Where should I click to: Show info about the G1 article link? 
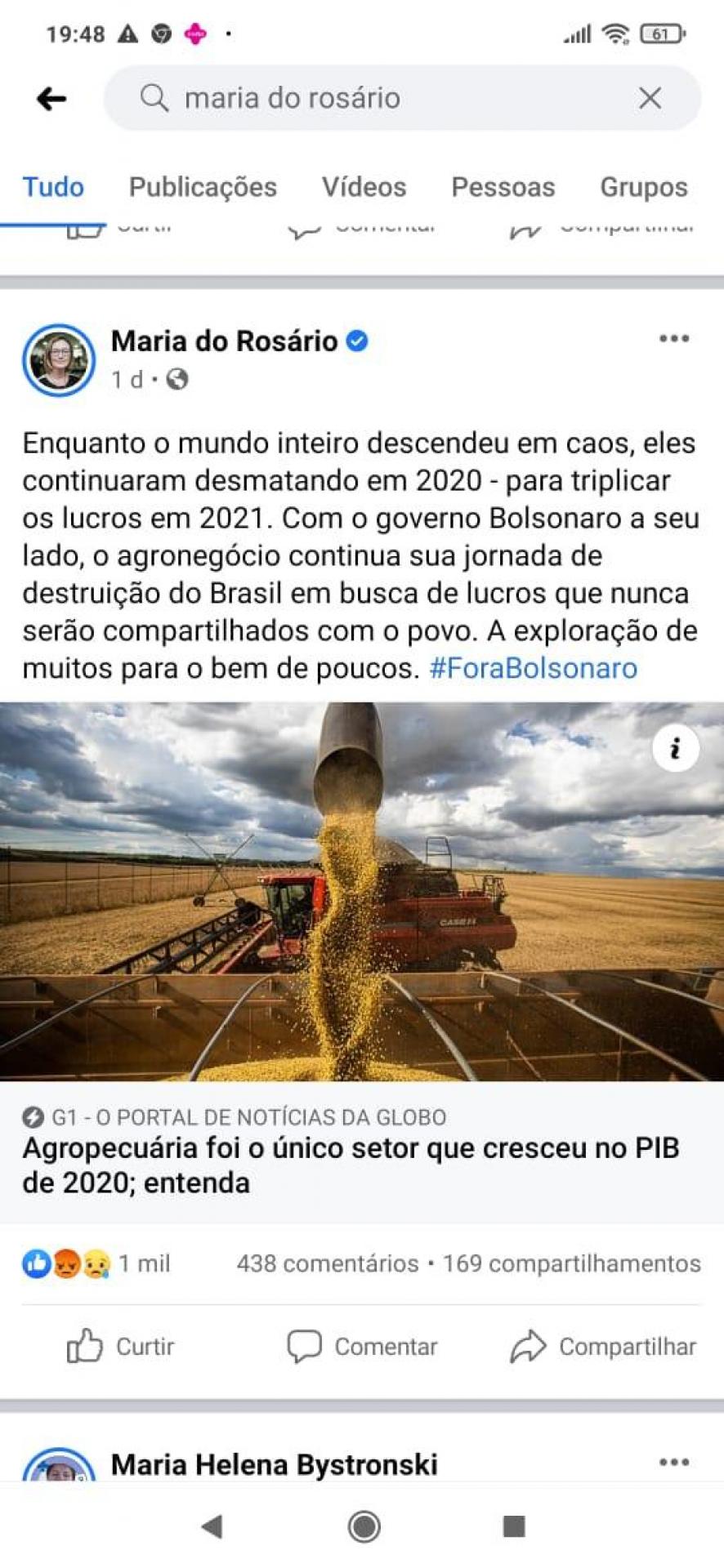pyautogui.click(x=675, y=748)
